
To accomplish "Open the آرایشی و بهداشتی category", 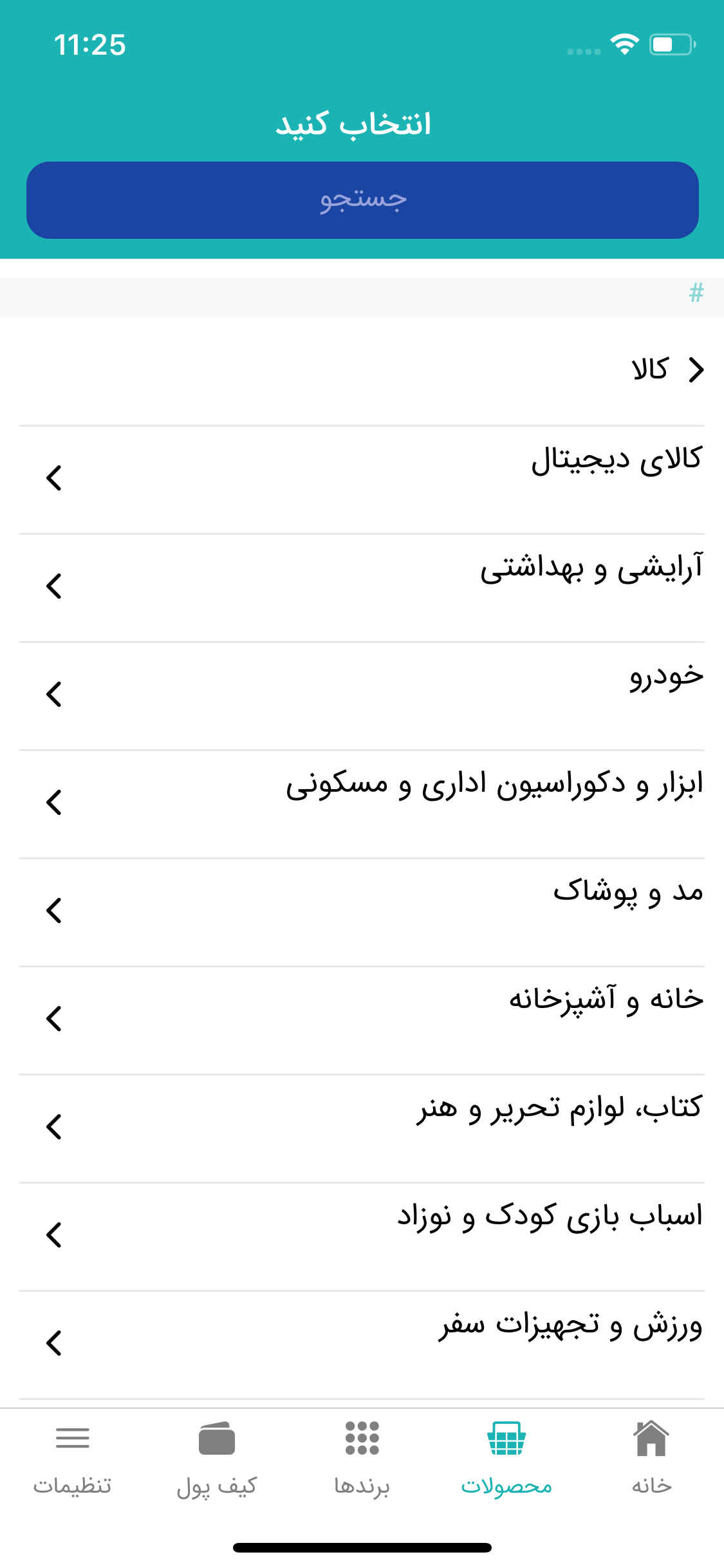I will coord(362,587).
